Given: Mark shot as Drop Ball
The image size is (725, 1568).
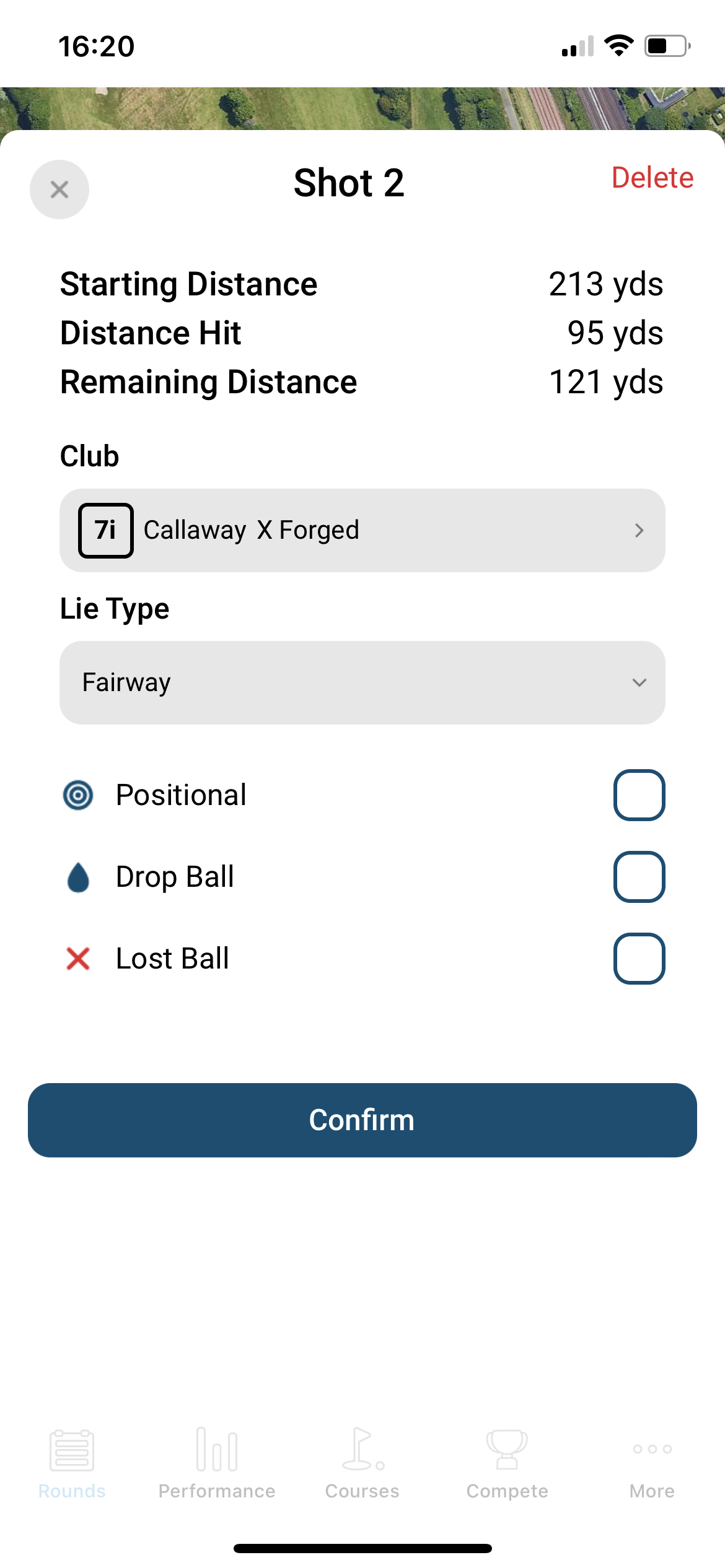Looking at the screenshot, I should click(639, 877).
